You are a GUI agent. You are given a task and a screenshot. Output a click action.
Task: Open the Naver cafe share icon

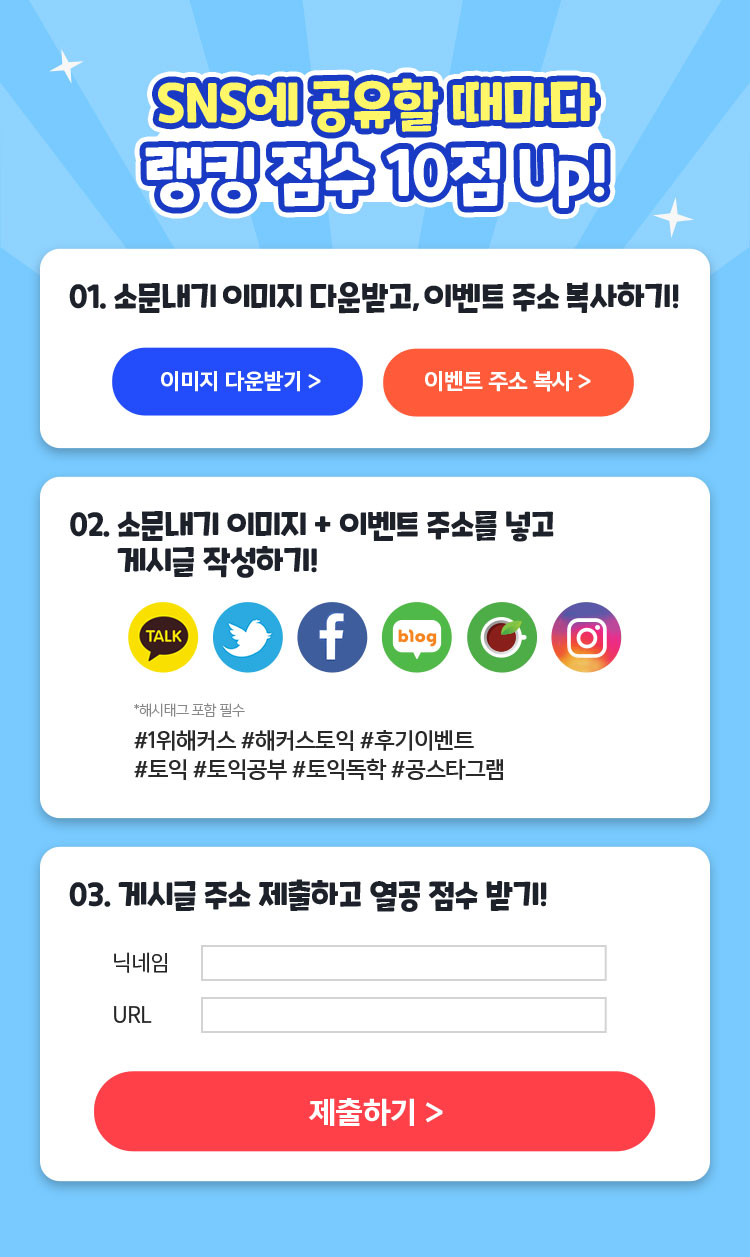click(x=502, y=637)
